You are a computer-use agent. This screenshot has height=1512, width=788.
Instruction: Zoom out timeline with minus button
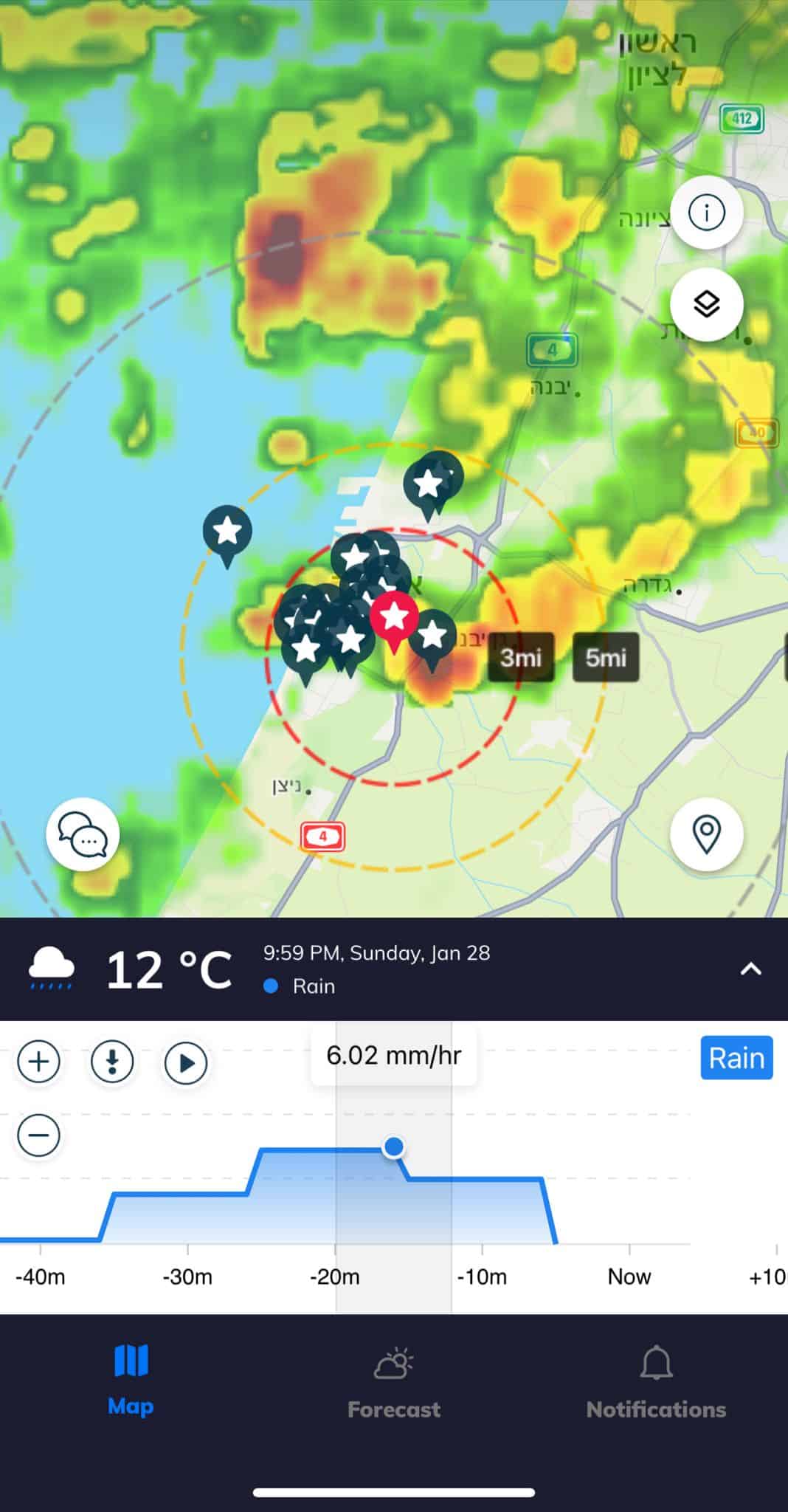point(38,1135)
